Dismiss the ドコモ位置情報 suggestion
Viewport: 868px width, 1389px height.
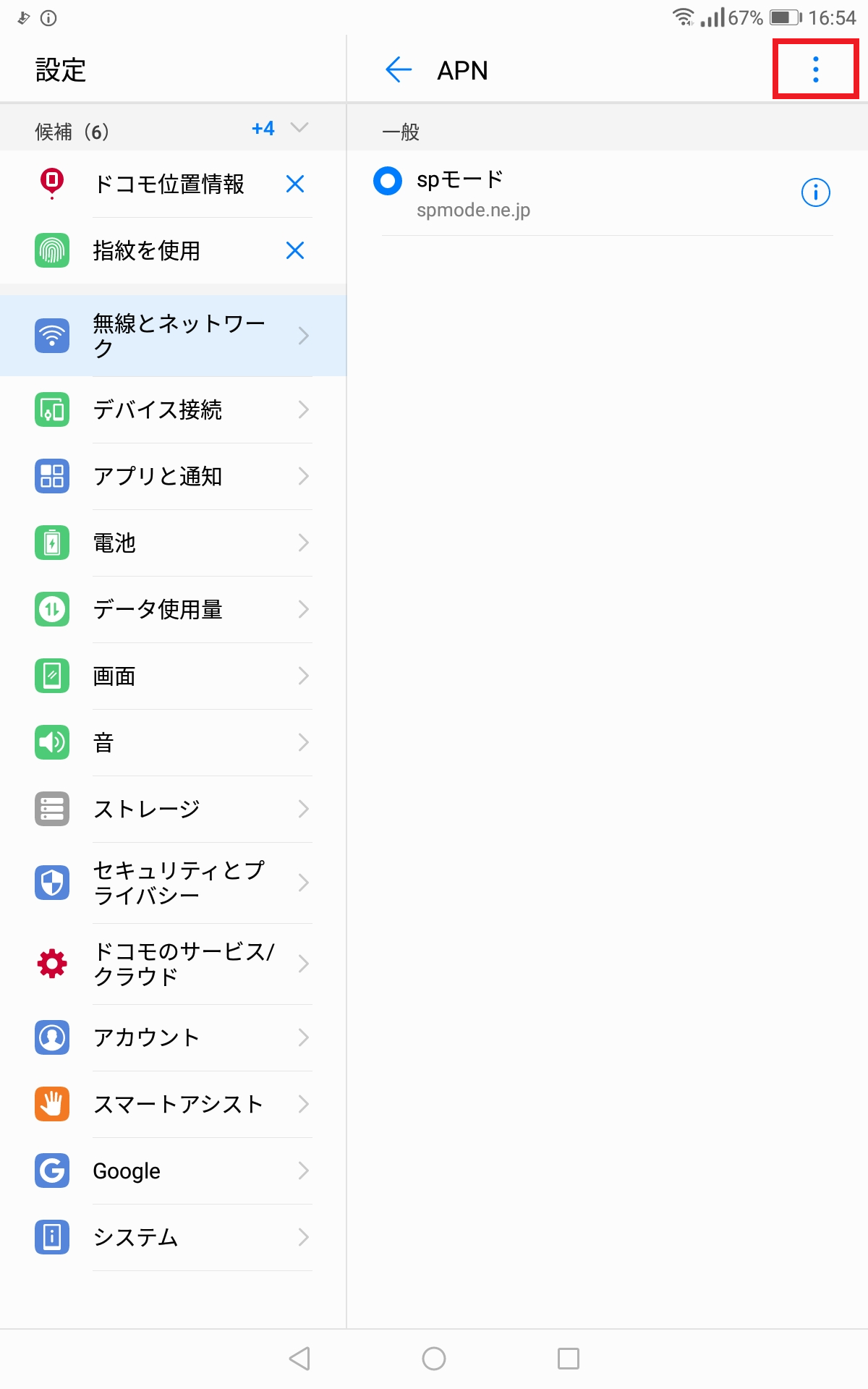[295, 185]
